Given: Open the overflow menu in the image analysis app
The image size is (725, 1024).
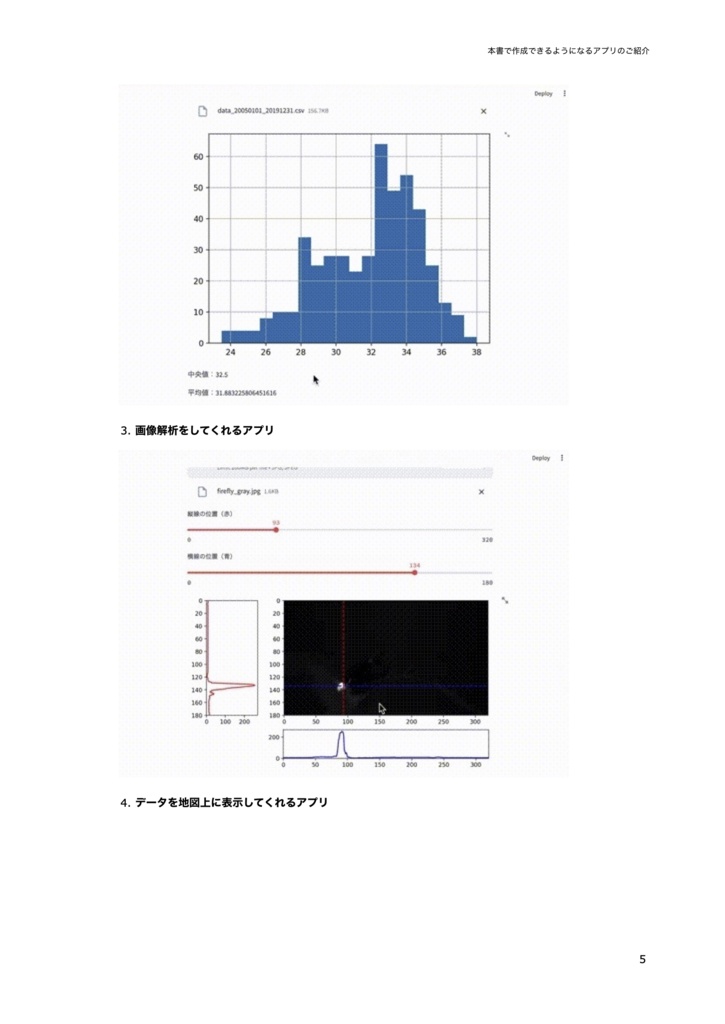Looking at the screenshot, I should [563, 456].
